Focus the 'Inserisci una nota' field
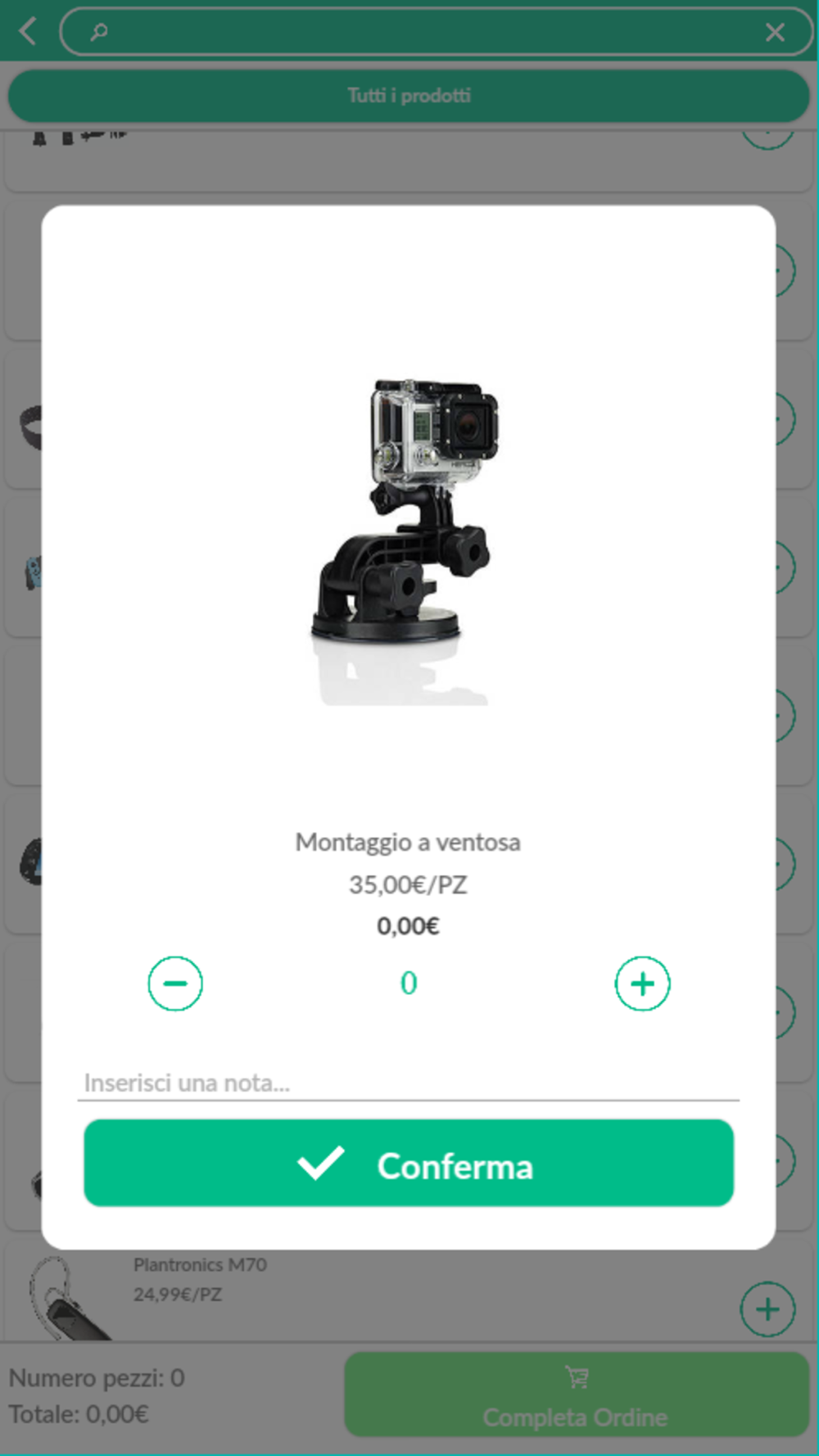Screen dimensions: 819x1456 [x=409, y=1083]
